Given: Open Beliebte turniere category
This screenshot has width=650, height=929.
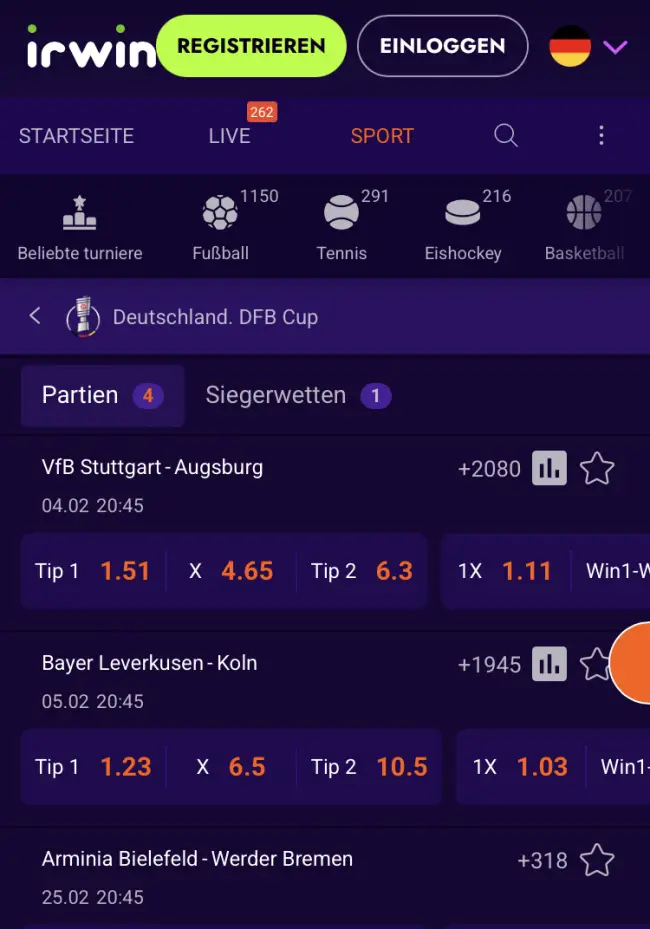Looking at the screenshot, I should (80, 227).
